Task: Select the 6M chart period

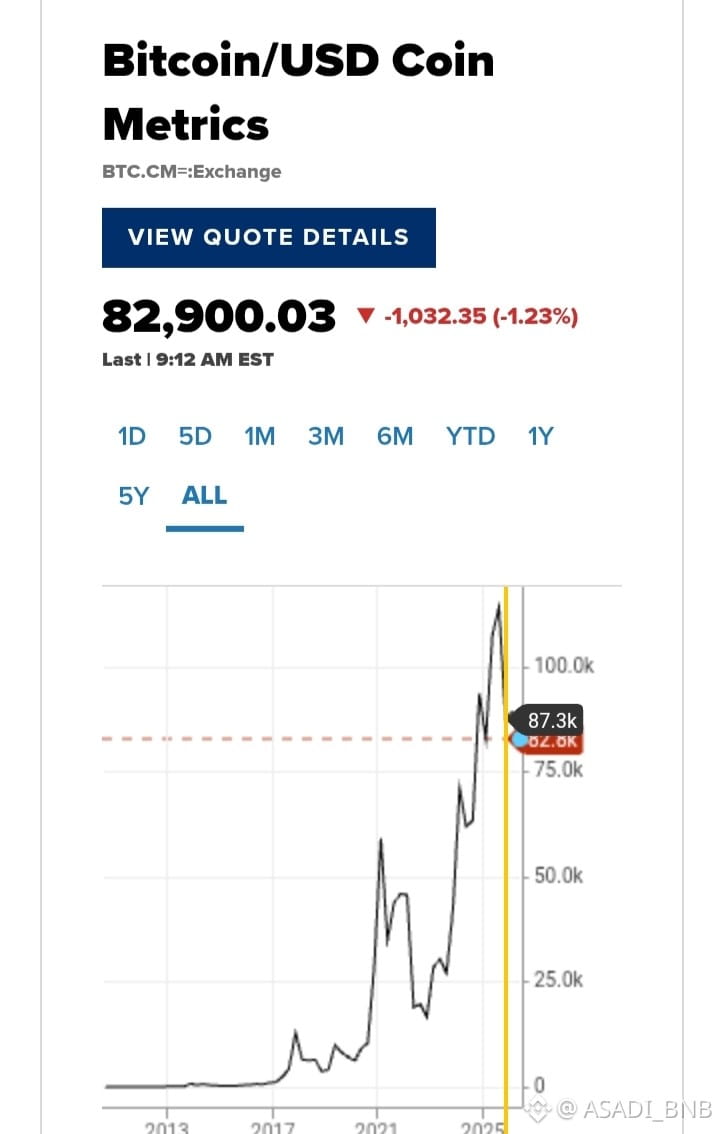Action: (x=395, y=437)
